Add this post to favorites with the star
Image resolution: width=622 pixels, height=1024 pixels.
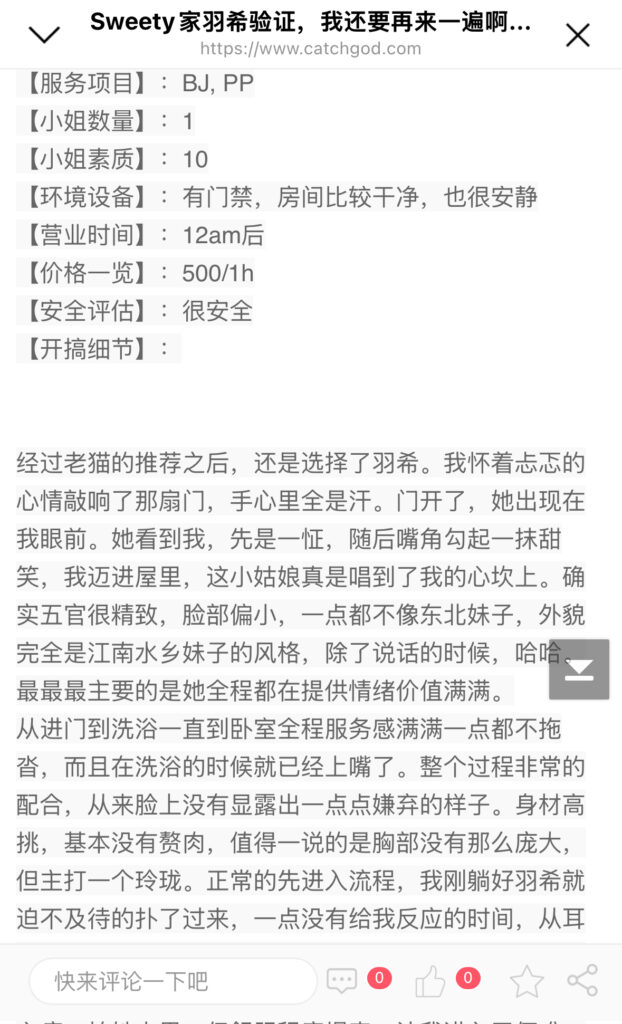coord(526,981)
